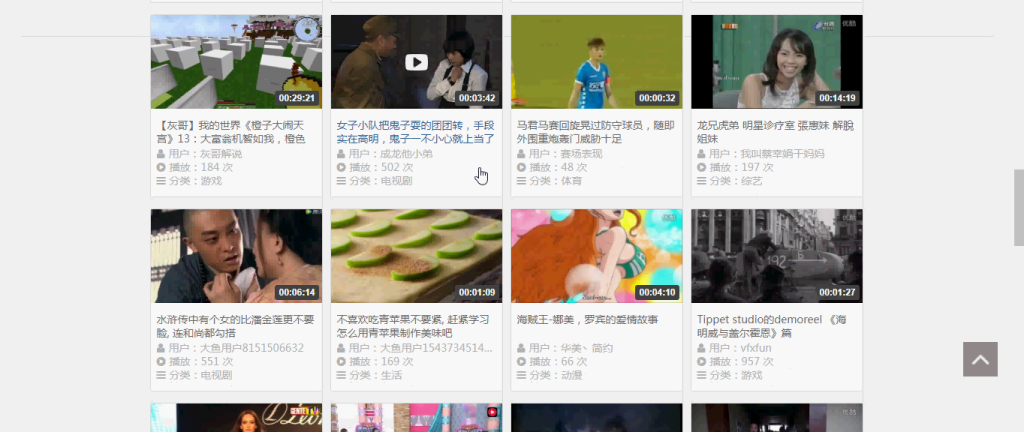Viewport: 1024px width, 432px height.
Task: Go back to top with arrow button
Action: [x=980, y=359]
